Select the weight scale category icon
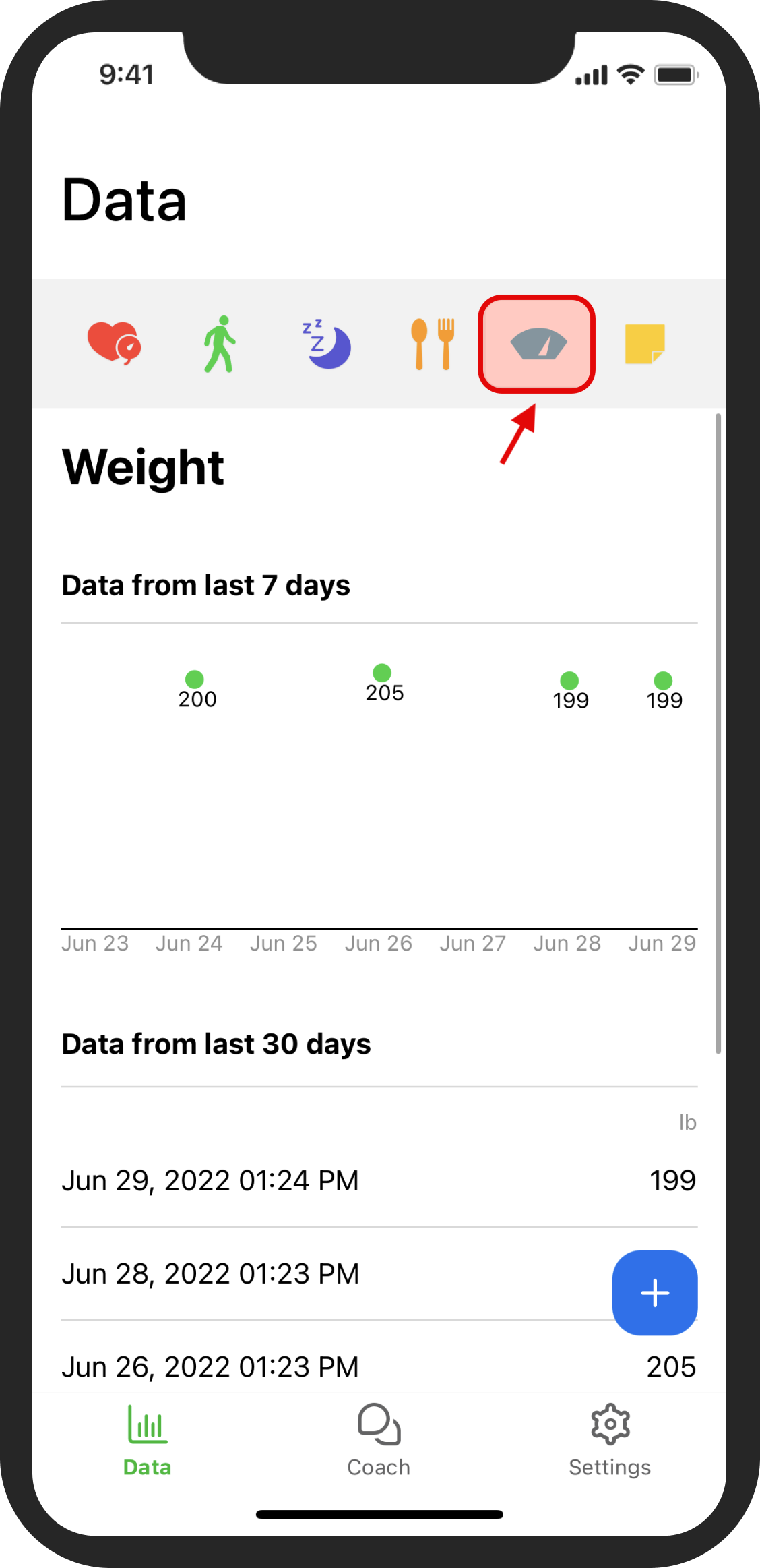 (538, 344)
